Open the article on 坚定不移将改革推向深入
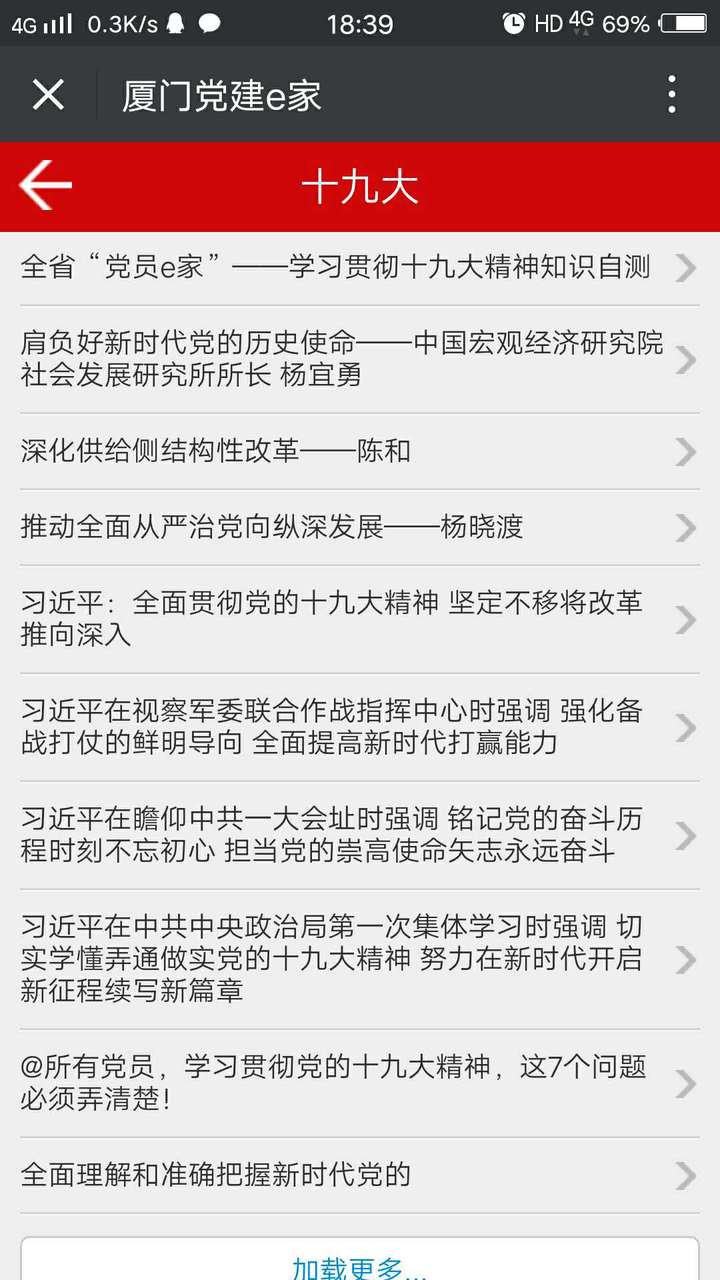This screenshot has width=720, height=1280. 360,619
